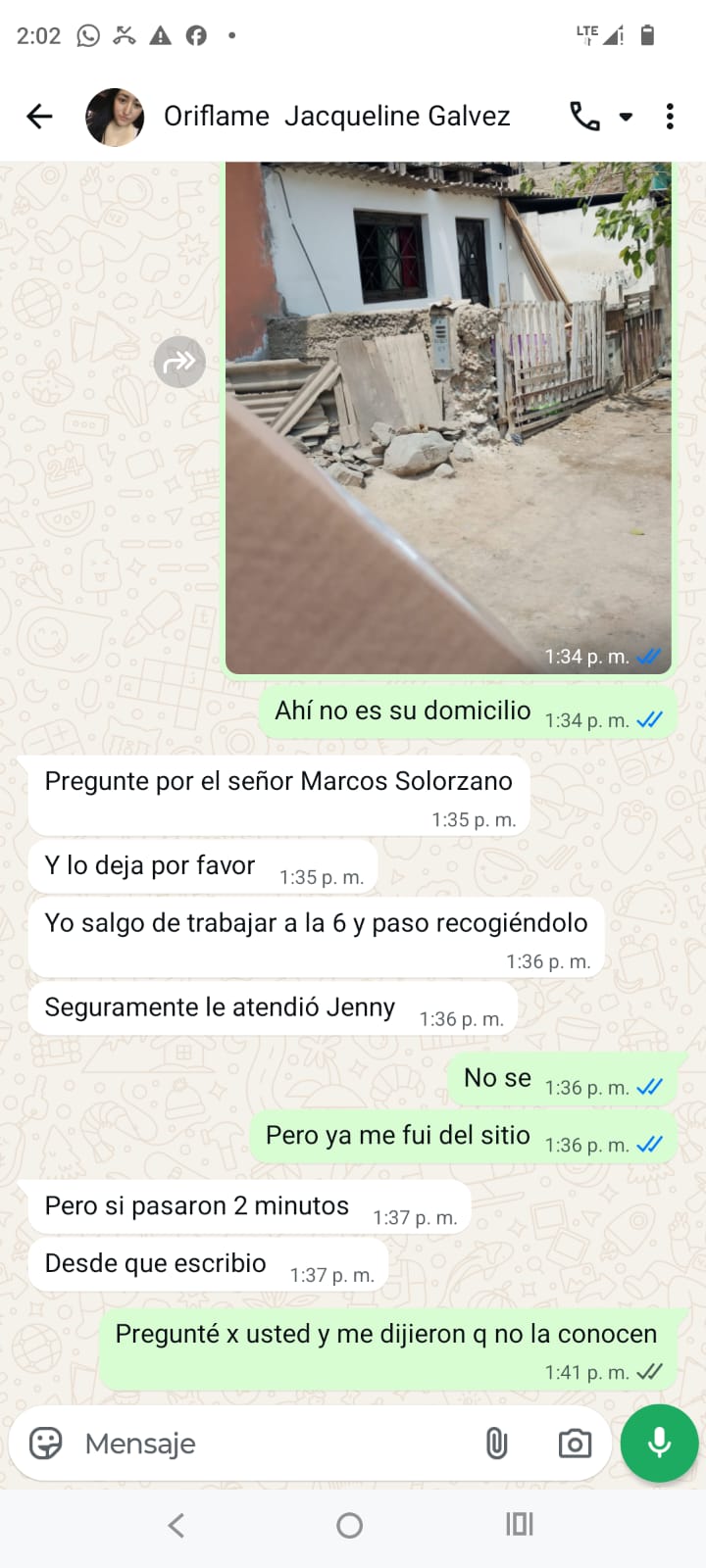This screenshot has height=1568, width=706.
Task: Tap the contact's profile picture
Action: pos(115,117)
